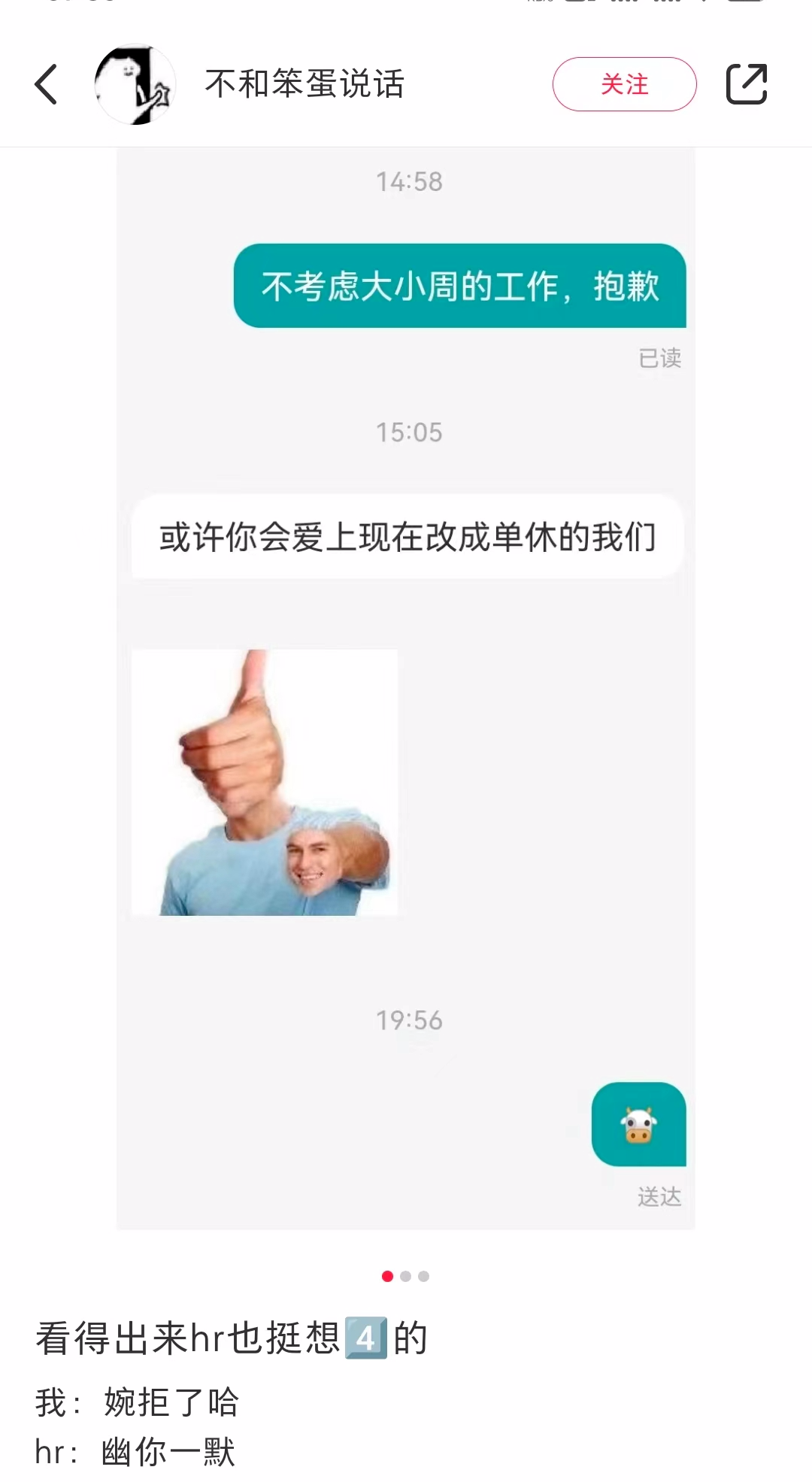Open the profile avatar of 不和笨蛋说话
The image size is (812, 1482).
tap(135, 84)
